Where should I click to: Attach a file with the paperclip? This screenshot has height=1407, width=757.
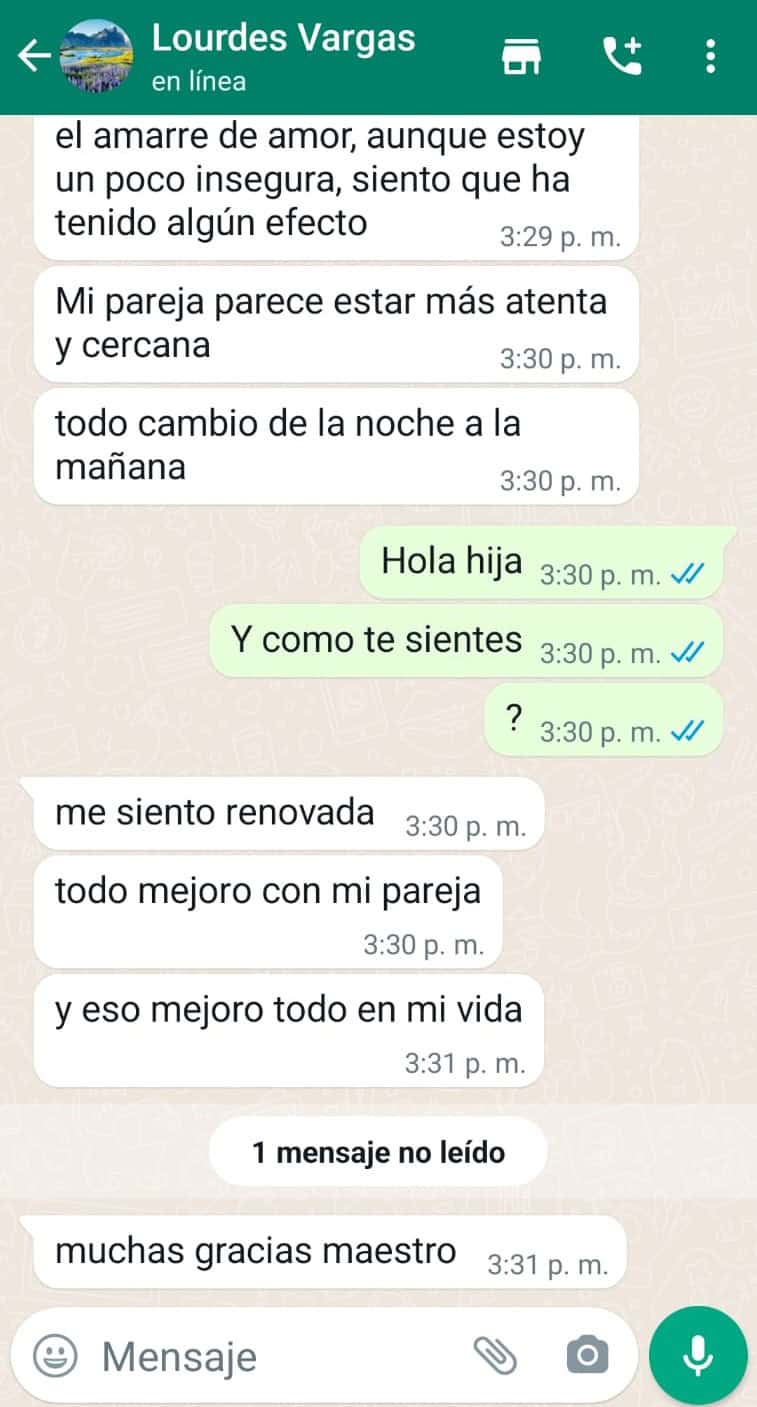tap(494, 1356)
